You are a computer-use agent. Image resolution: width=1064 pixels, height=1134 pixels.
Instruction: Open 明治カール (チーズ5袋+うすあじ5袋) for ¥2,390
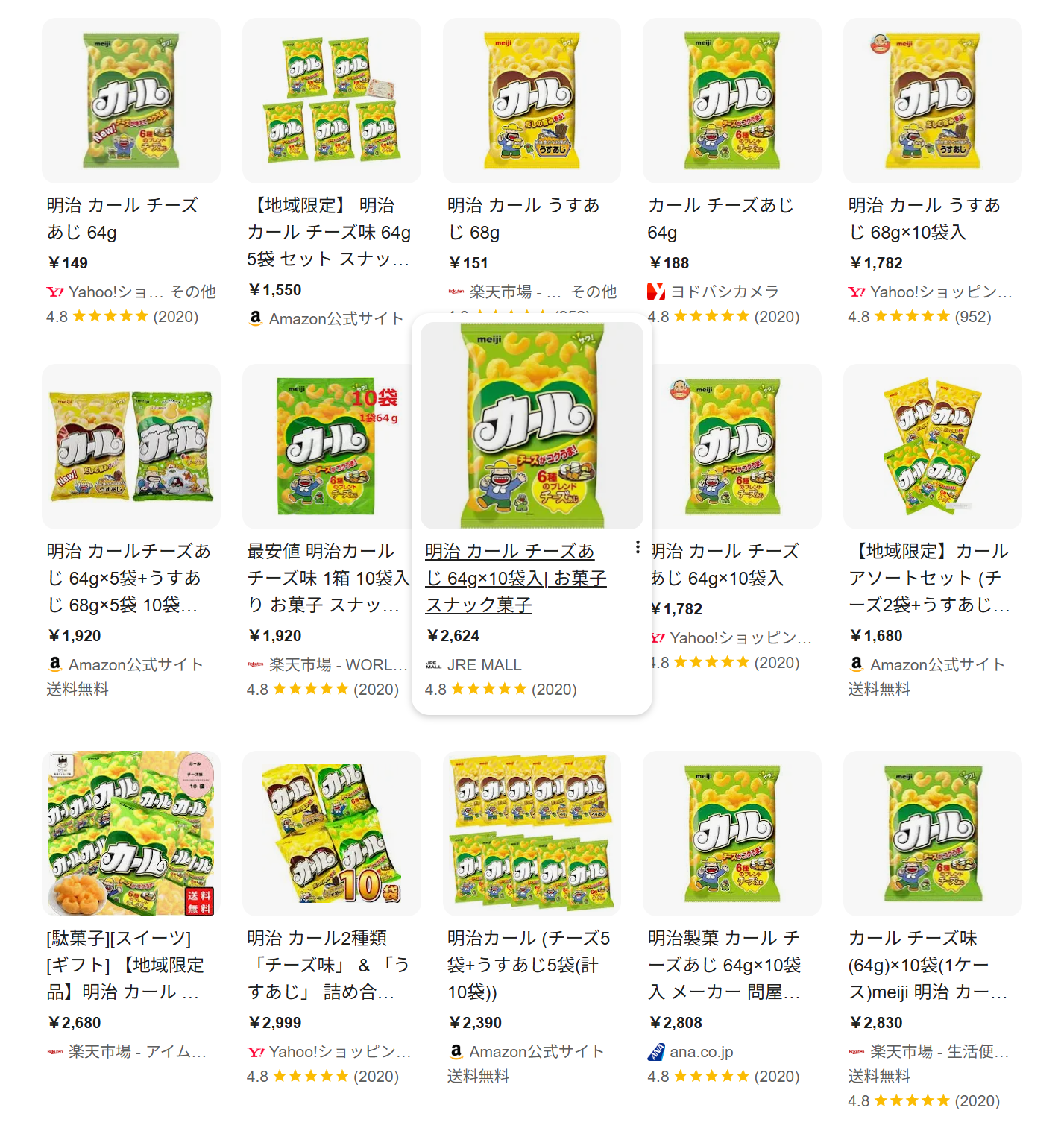(x=529, y=964)
